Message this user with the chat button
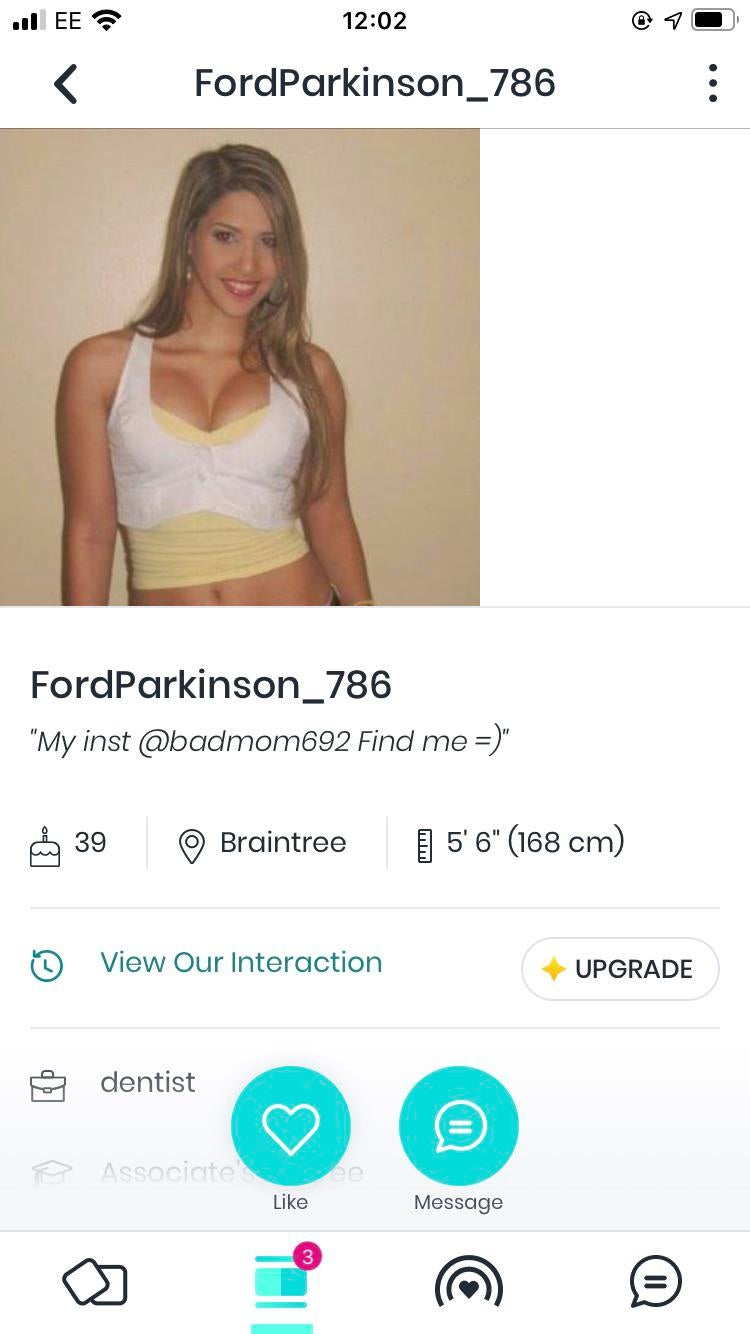Image resolution: width=750 pixels, height=1334 pixels. 459,1127
